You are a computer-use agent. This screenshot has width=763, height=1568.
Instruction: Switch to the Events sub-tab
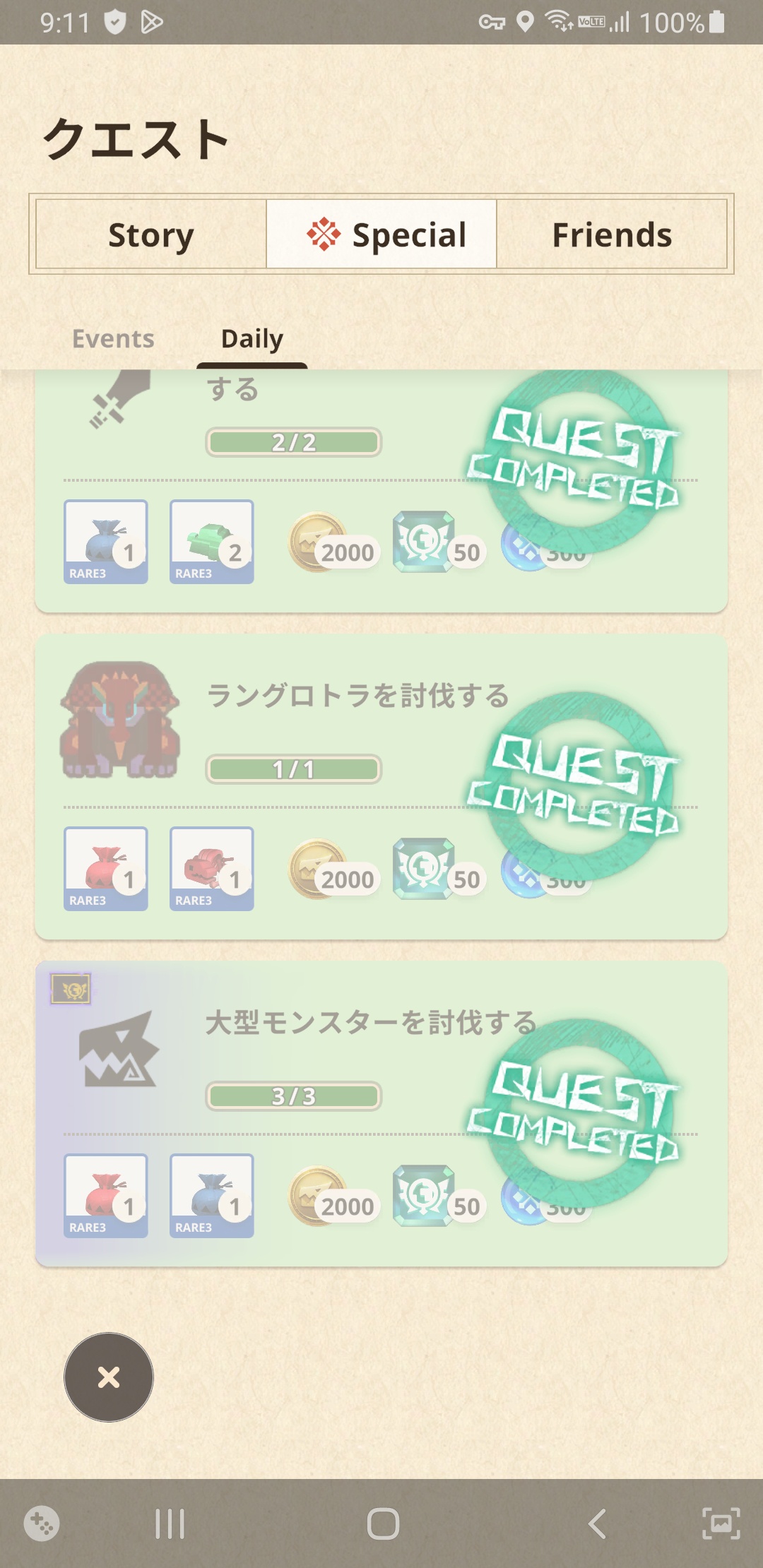113,339
